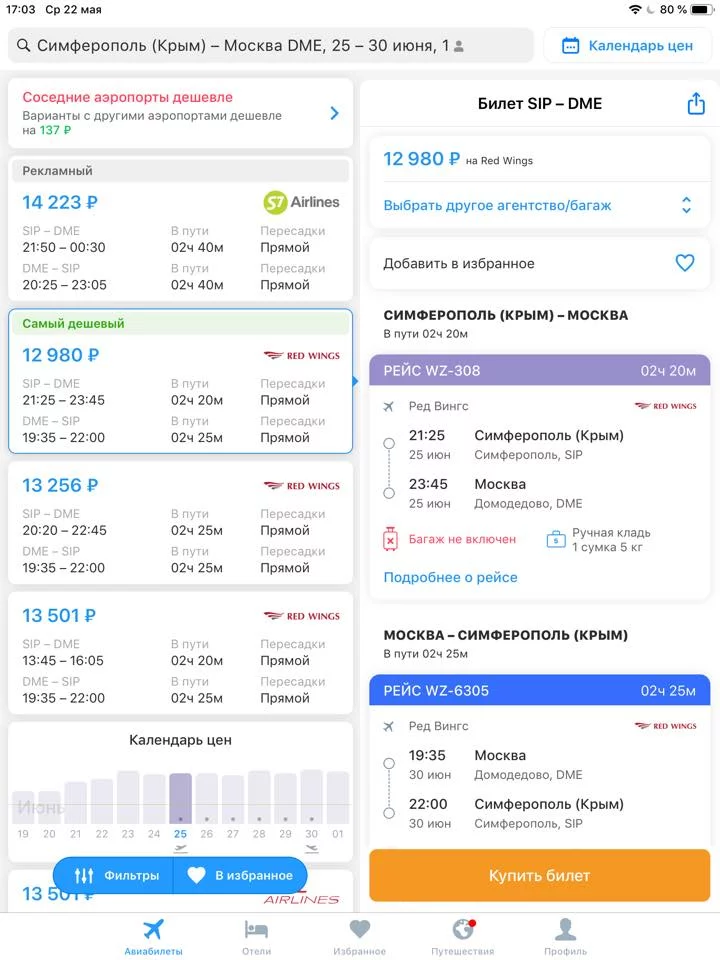
Task: Add ticket via Добавить в избранное heart
Action: point(684,264)
